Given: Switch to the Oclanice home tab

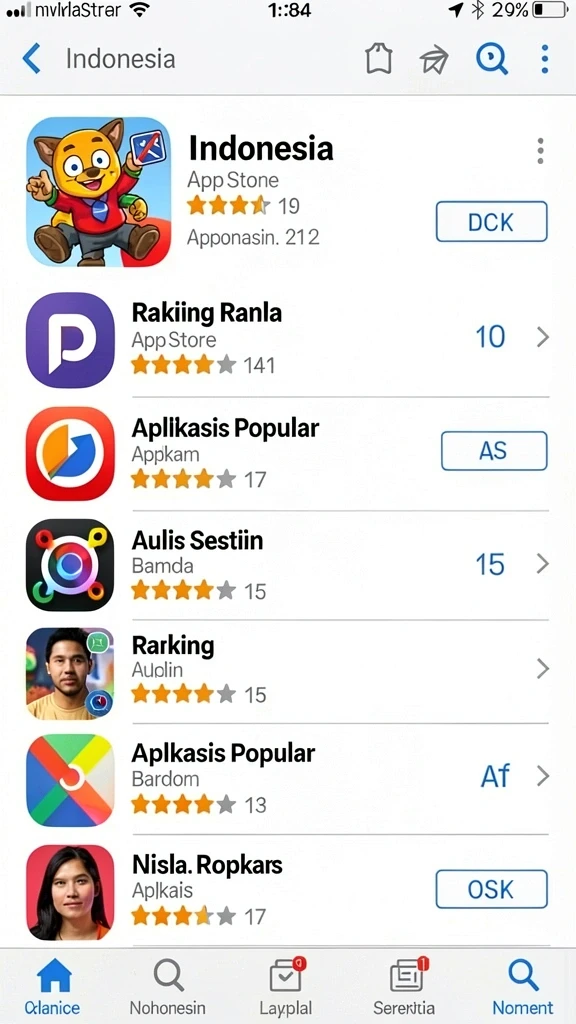Looking at the screenshot, I should pos(52,986).
